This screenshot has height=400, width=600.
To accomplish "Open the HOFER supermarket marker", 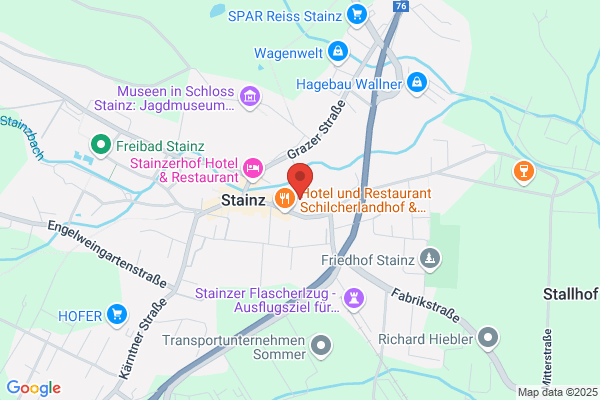I will 117,315.
